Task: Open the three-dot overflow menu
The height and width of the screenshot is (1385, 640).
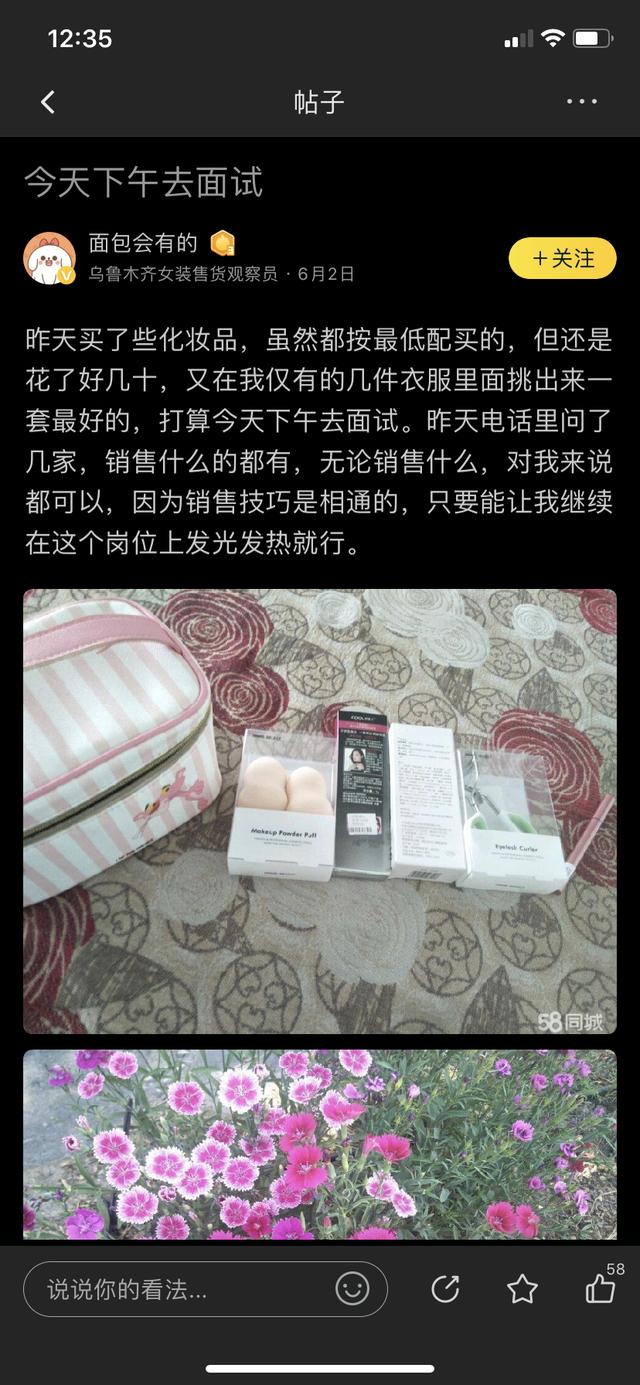Action: click(x=582, y=101)
